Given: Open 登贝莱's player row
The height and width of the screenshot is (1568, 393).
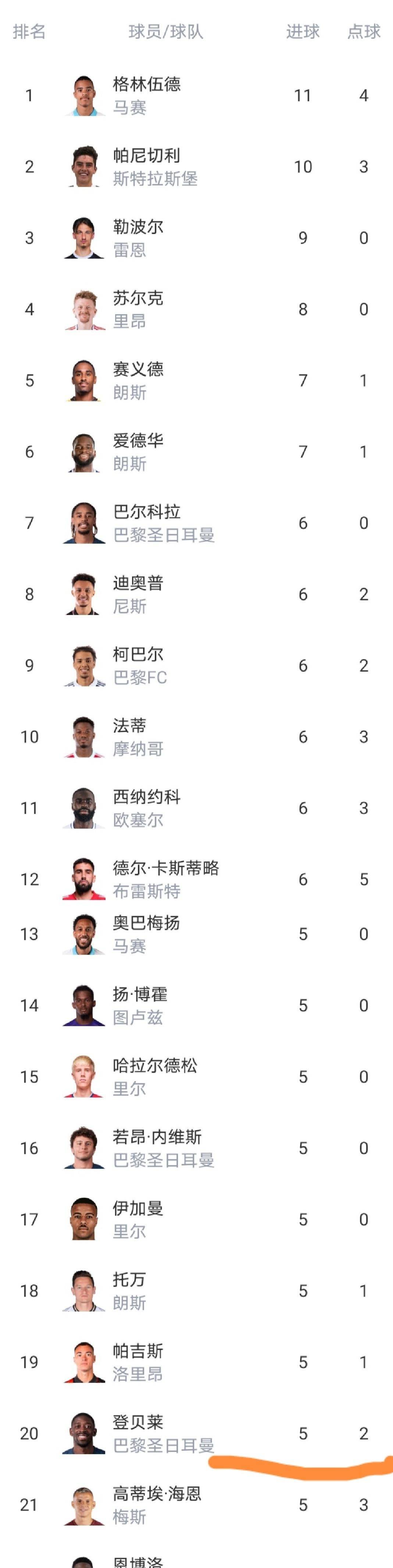Looking at the screenshot, I should pos(139,1433).
